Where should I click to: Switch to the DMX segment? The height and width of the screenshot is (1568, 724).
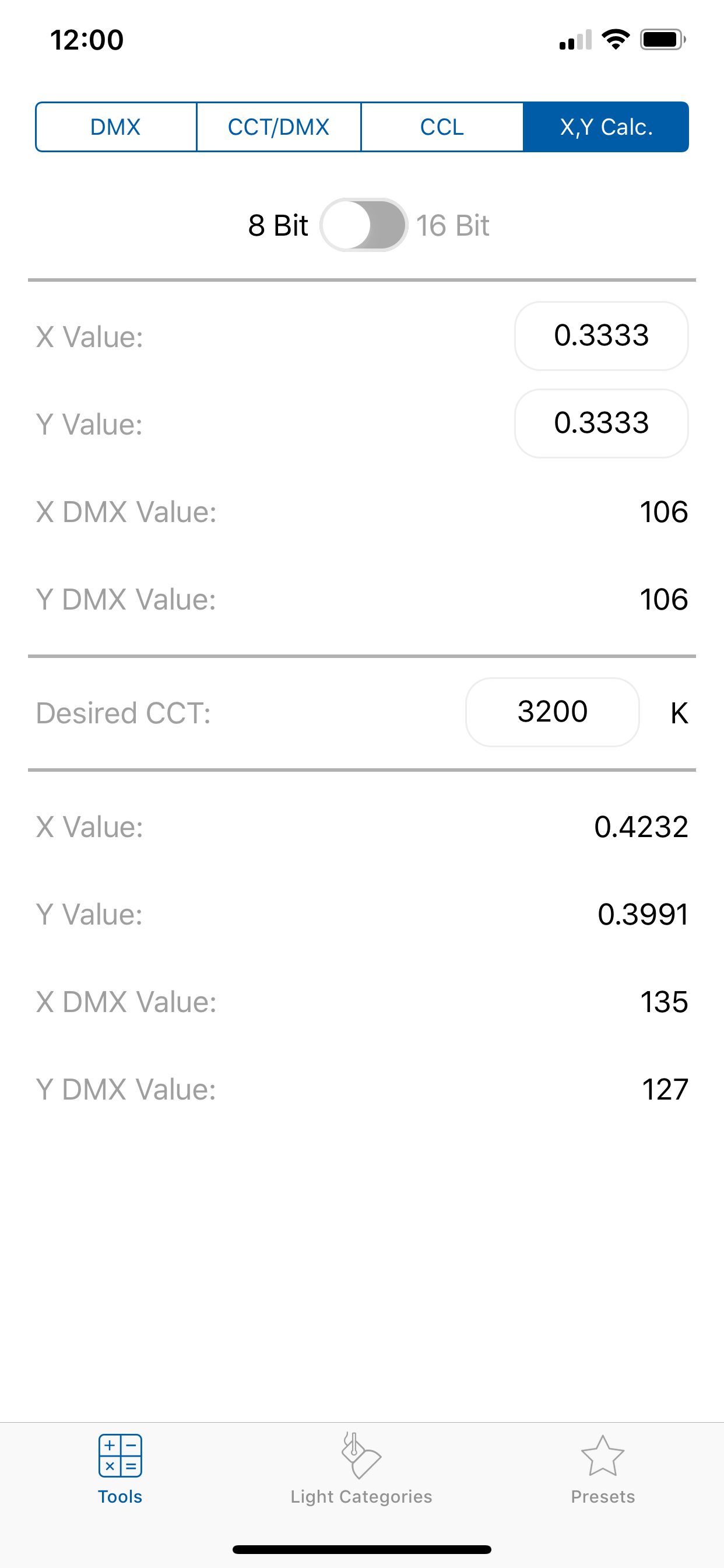(x=115, y=127)
